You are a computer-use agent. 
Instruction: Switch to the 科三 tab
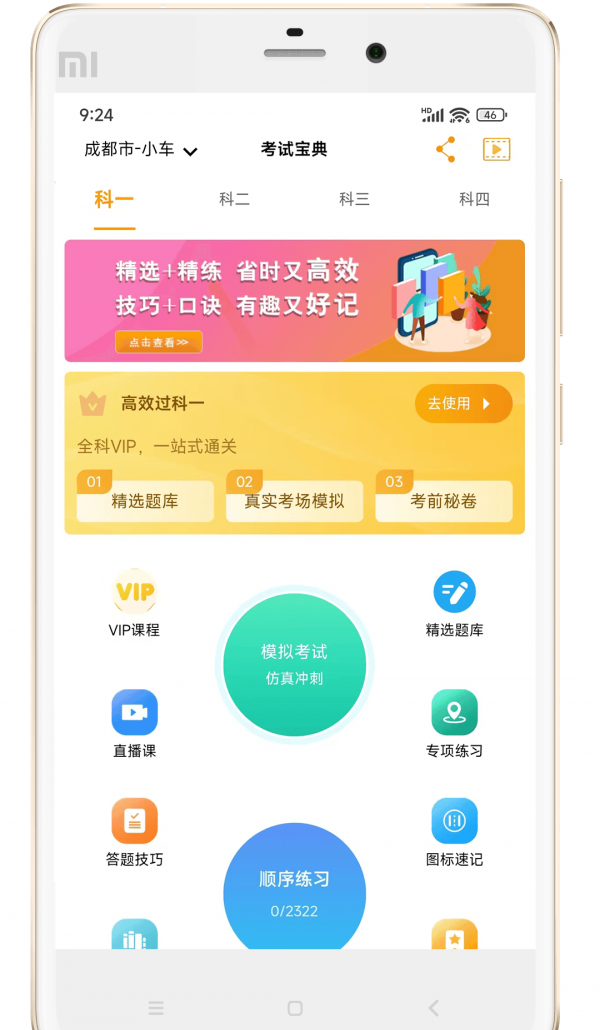click(354, 199)
